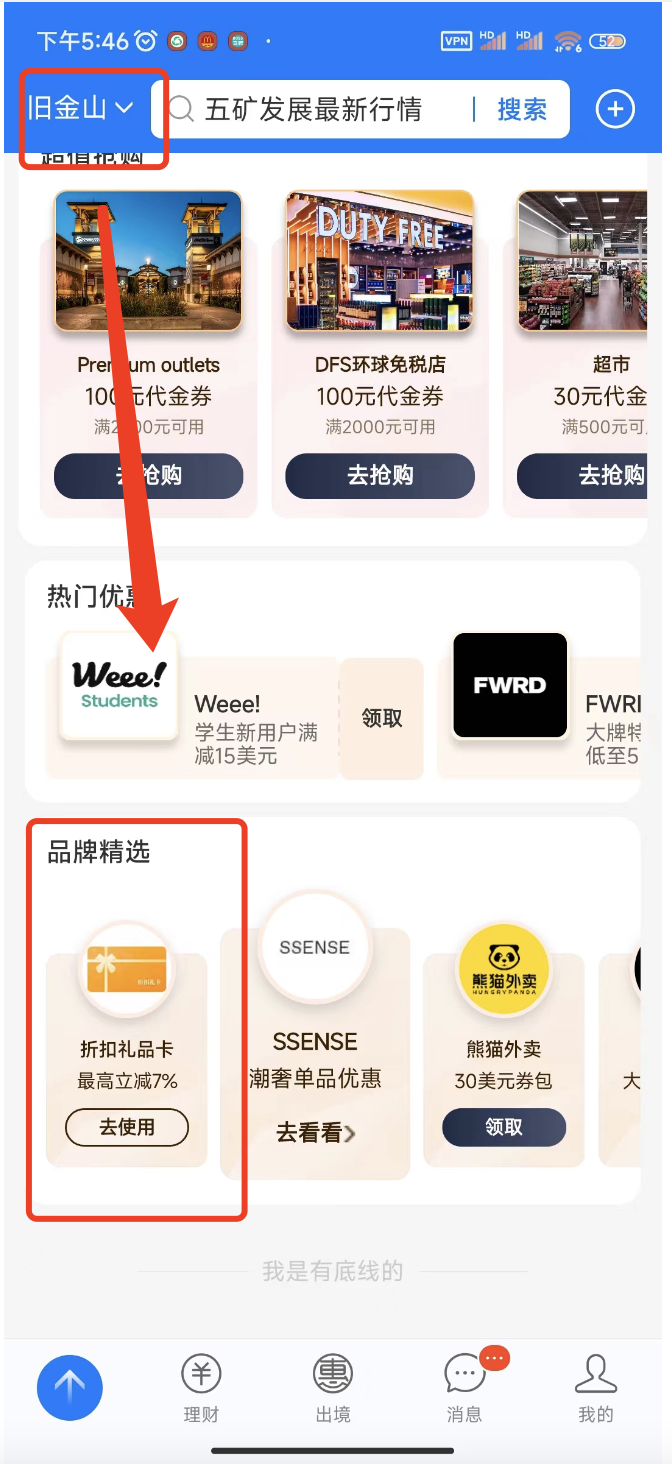Tap the 搜索 button
The height and width of the screenshot is (1464, 672).
522,109
